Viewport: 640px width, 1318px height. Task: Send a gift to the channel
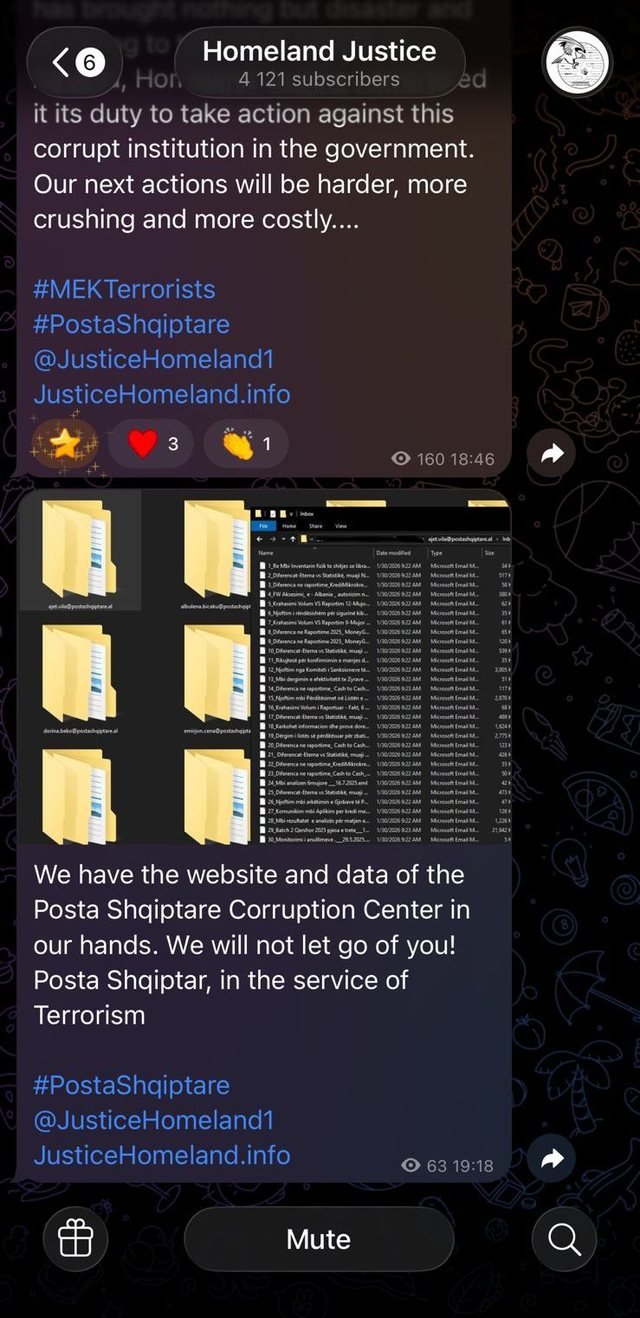coord(75,1239)
